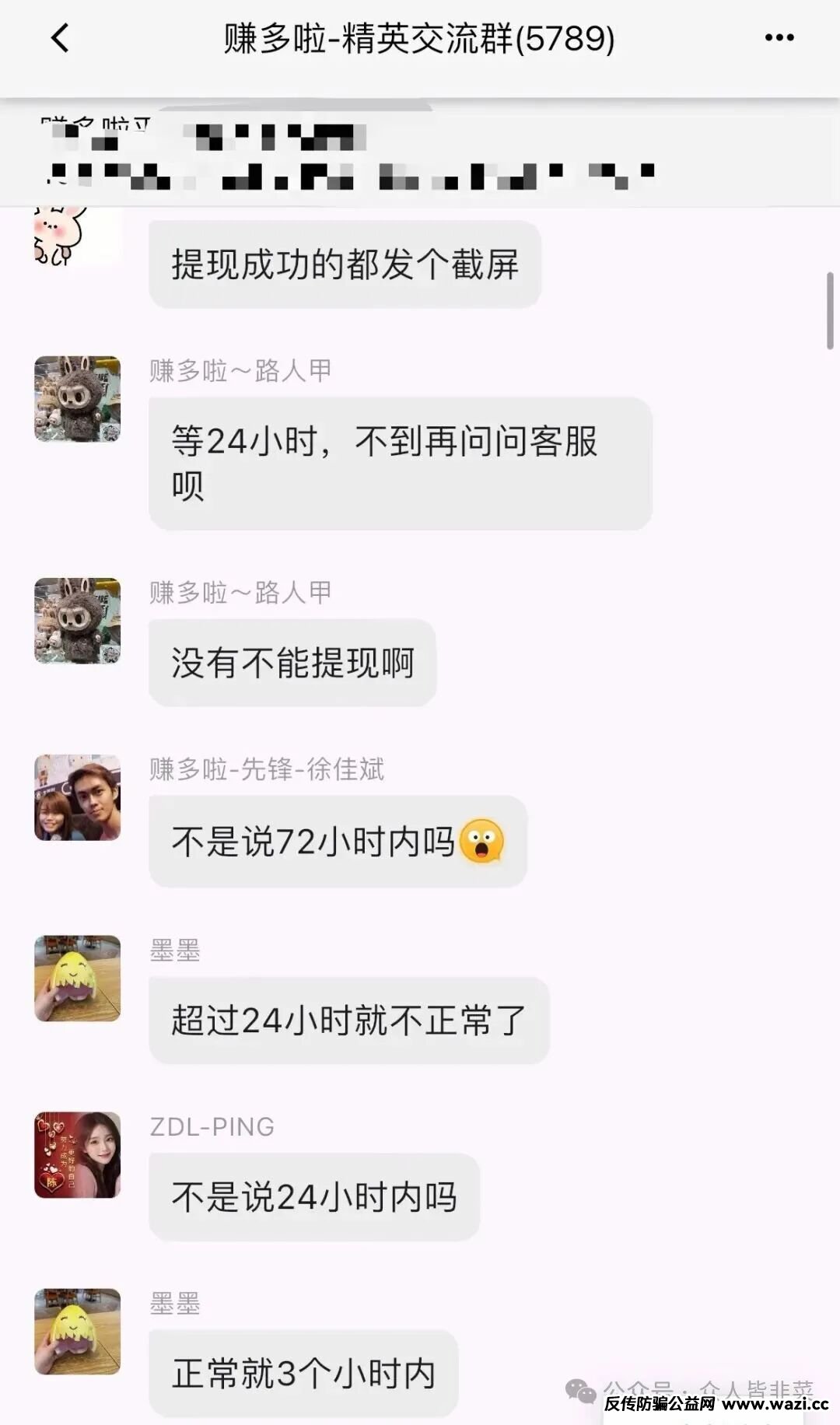Open the group chat overflow menu
840x1425 pixels.
point(779,38)
